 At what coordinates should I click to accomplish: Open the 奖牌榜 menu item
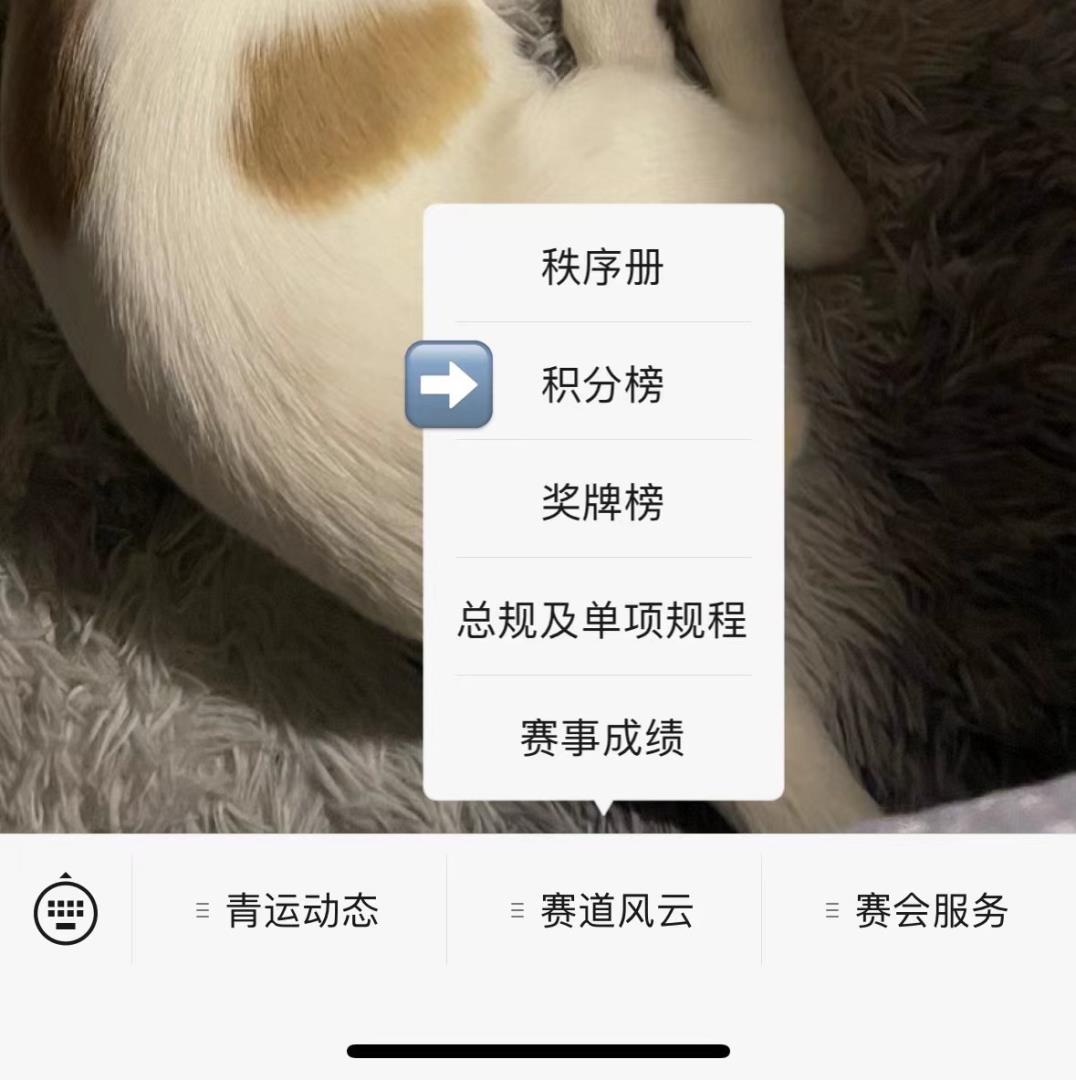(603, 503)
